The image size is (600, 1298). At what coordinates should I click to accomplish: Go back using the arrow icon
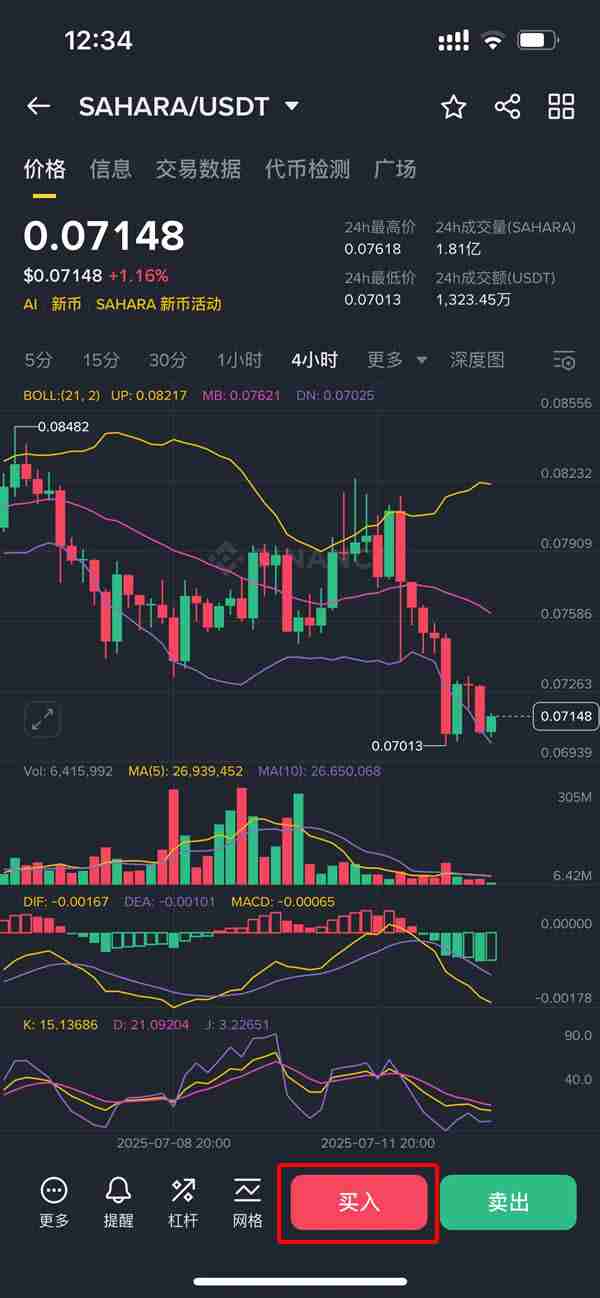pos(38,106)
